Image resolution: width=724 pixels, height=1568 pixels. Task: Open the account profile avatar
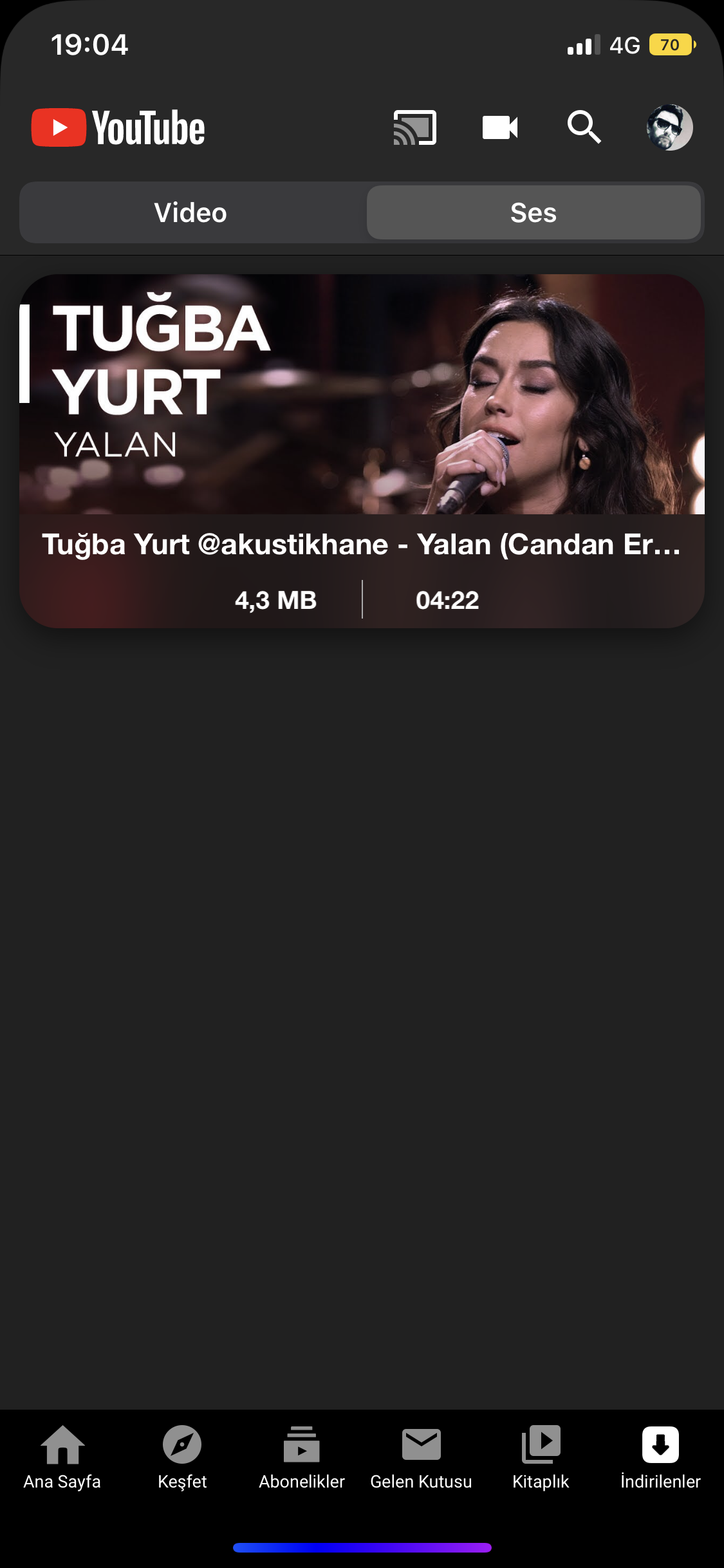pyautogui.click(x=669, y=127)
